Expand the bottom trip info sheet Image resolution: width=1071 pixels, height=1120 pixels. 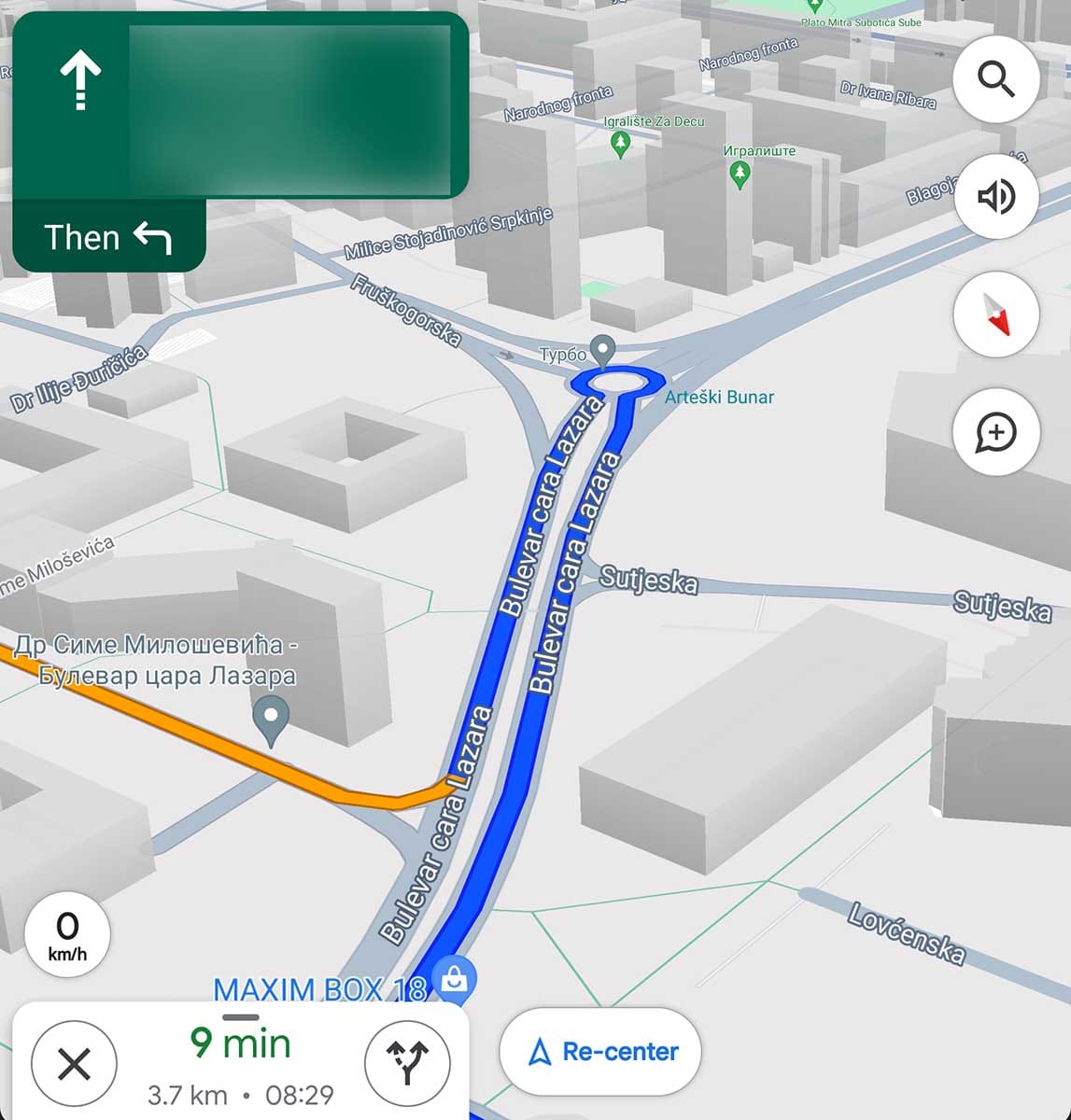tap(238, 1017)
